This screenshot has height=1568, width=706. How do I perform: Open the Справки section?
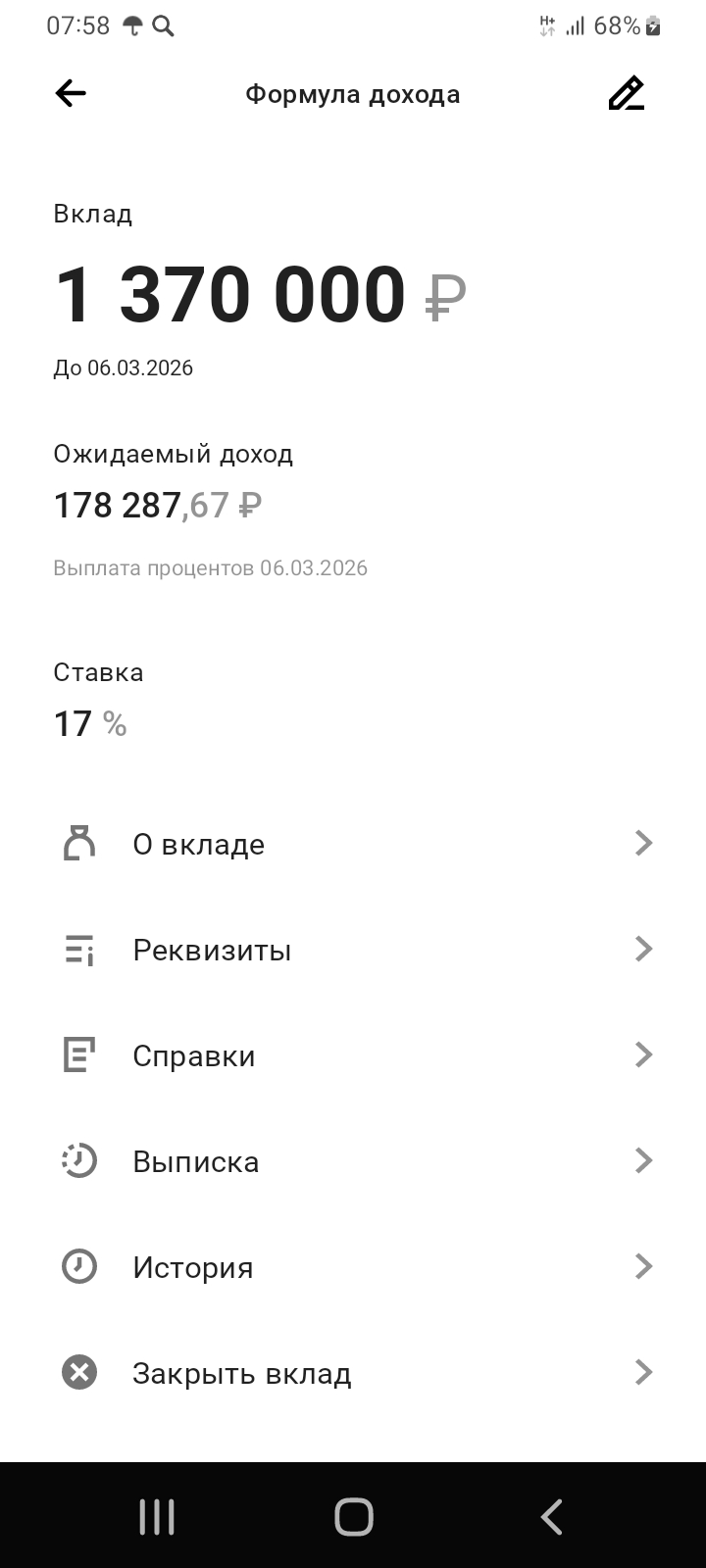click(353, 1056)
